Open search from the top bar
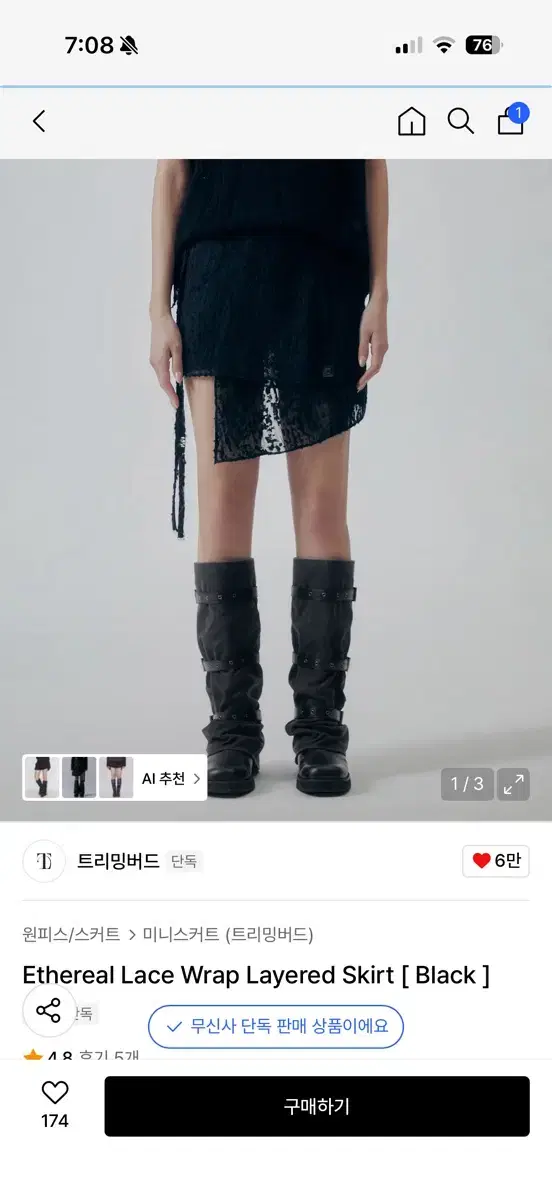The image size is (552, 1200). (x=460, y=122)
